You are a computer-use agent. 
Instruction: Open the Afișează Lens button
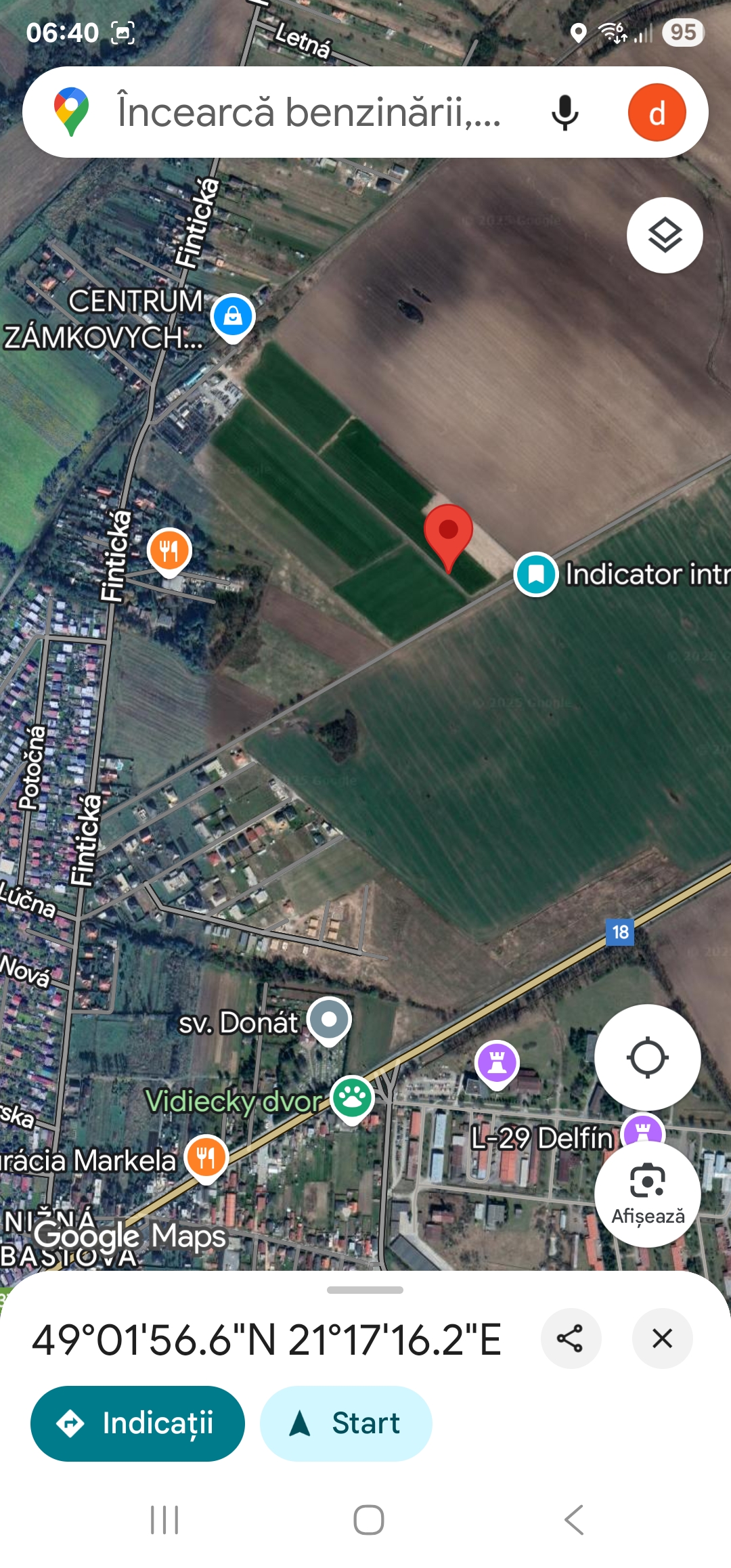648,1195
